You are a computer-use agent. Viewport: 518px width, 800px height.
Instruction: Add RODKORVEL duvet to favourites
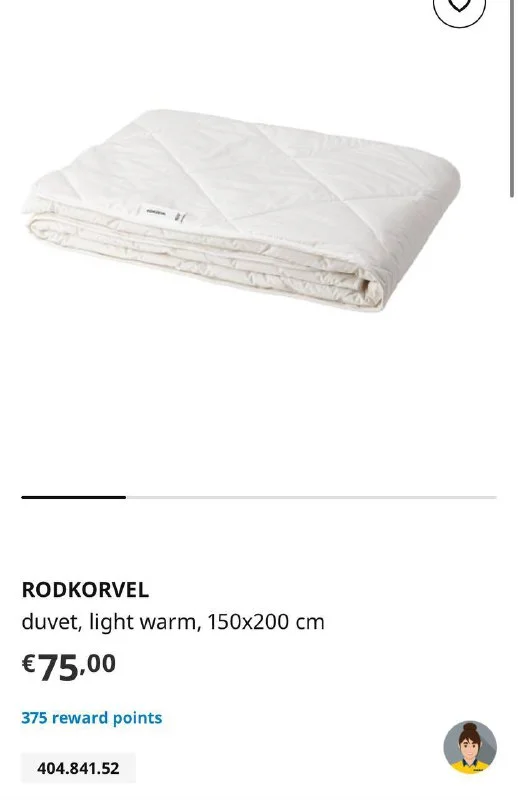[459, 6]
